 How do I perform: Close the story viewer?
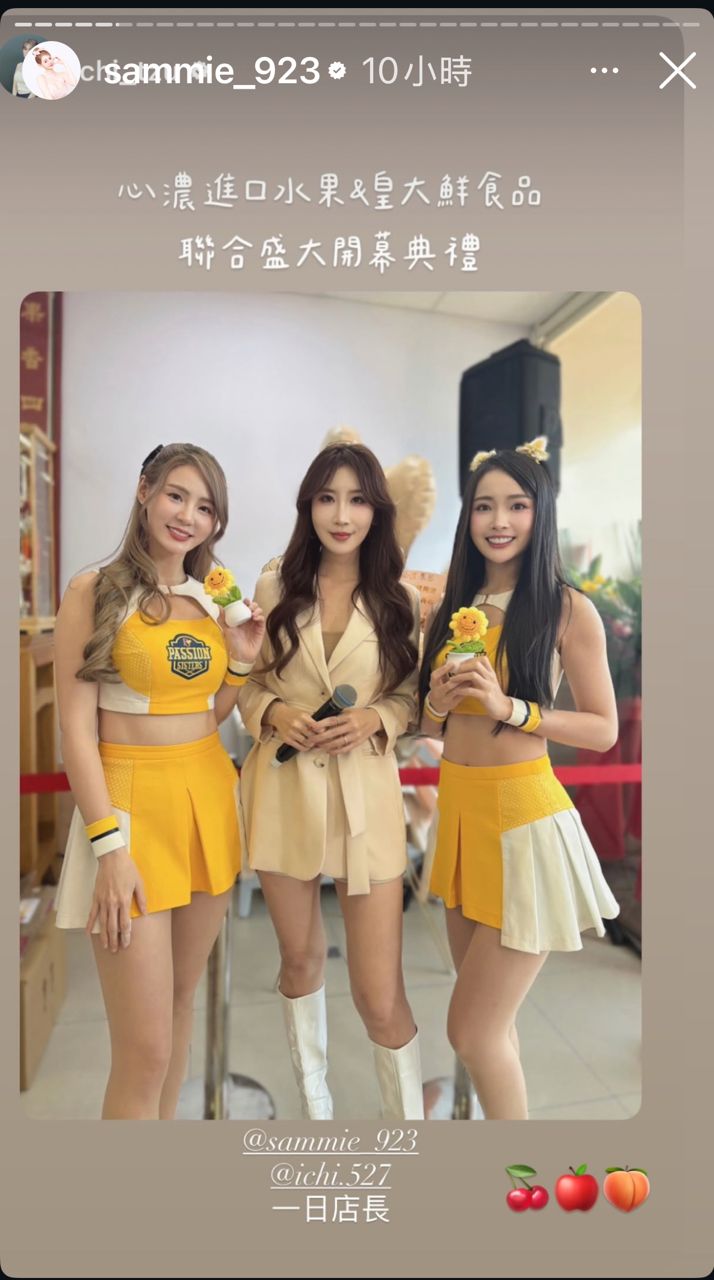coord(677,71)
